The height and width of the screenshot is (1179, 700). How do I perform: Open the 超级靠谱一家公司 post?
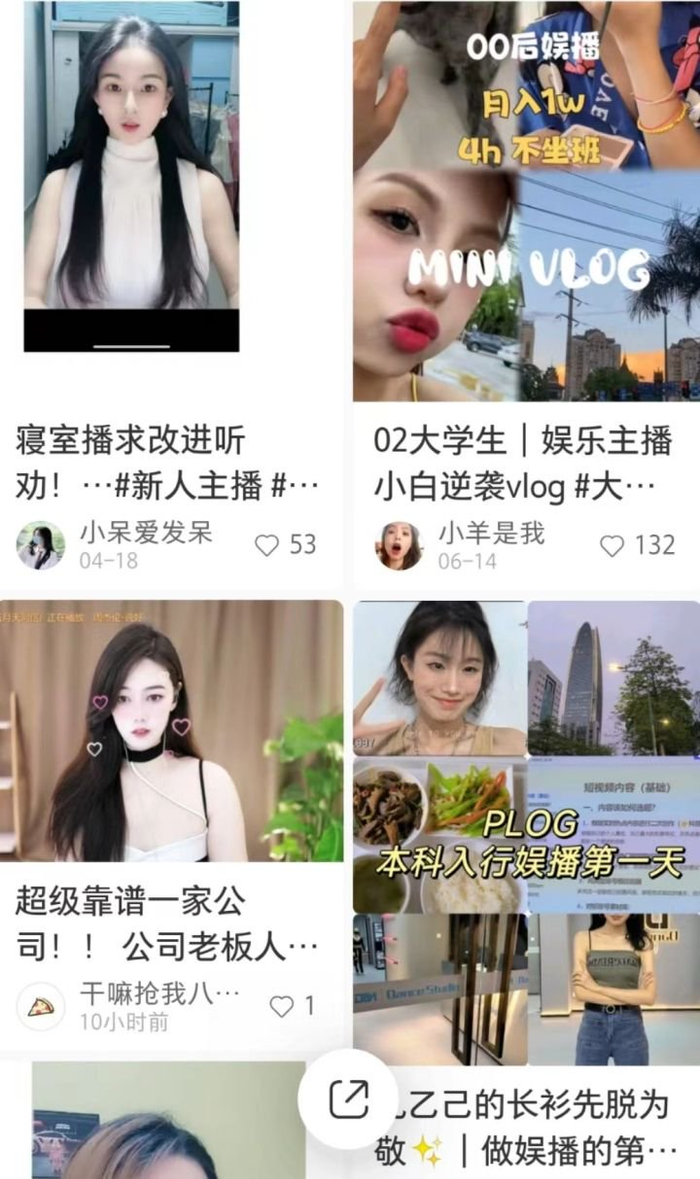(x=170, y=730)
